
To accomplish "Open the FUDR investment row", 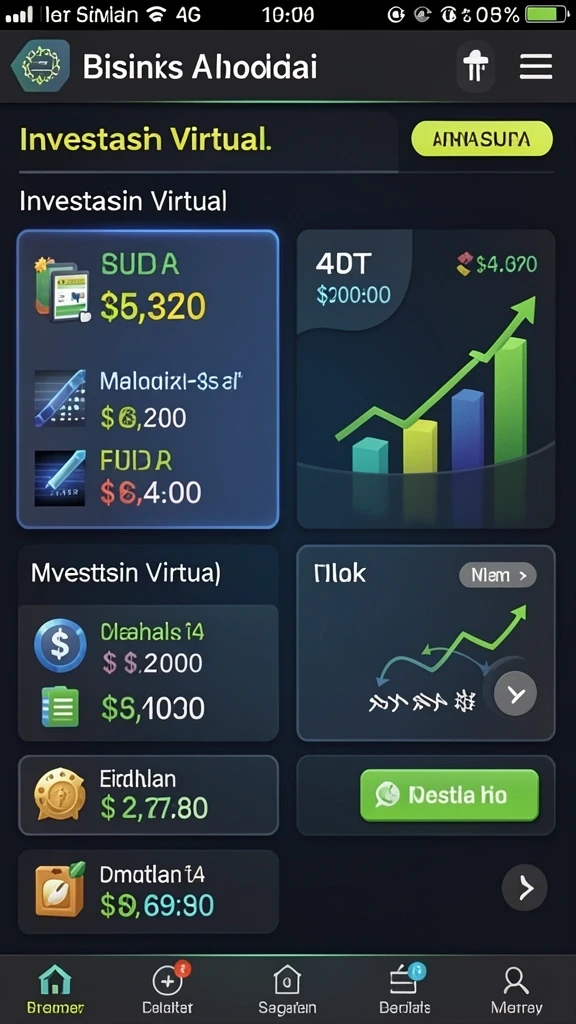I will click(148, 479).
